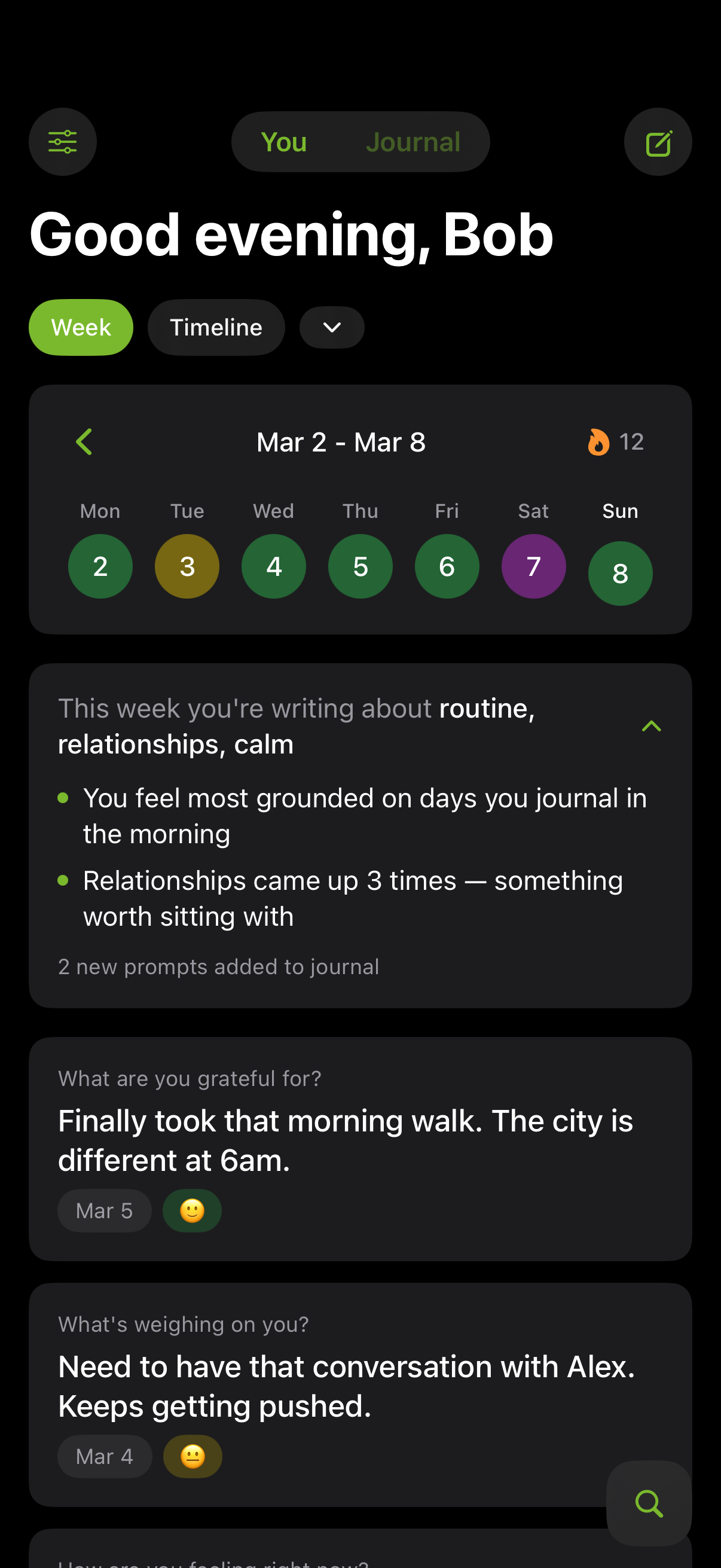Select Sunday the 8th
The image size is (721, 1568).
pos(620,573)
